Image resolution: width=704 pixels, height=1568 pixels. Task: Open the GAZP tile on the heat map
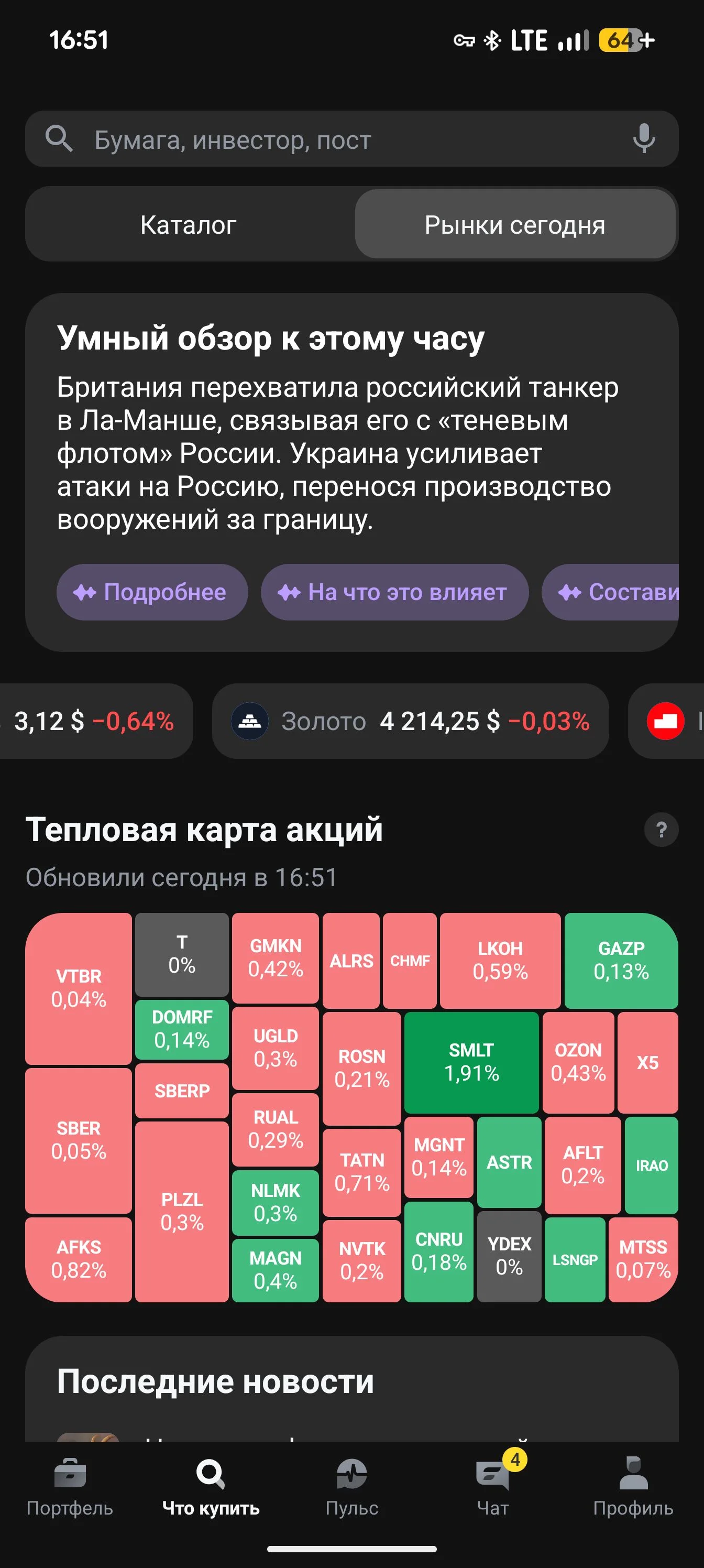[x=621, y=961]
